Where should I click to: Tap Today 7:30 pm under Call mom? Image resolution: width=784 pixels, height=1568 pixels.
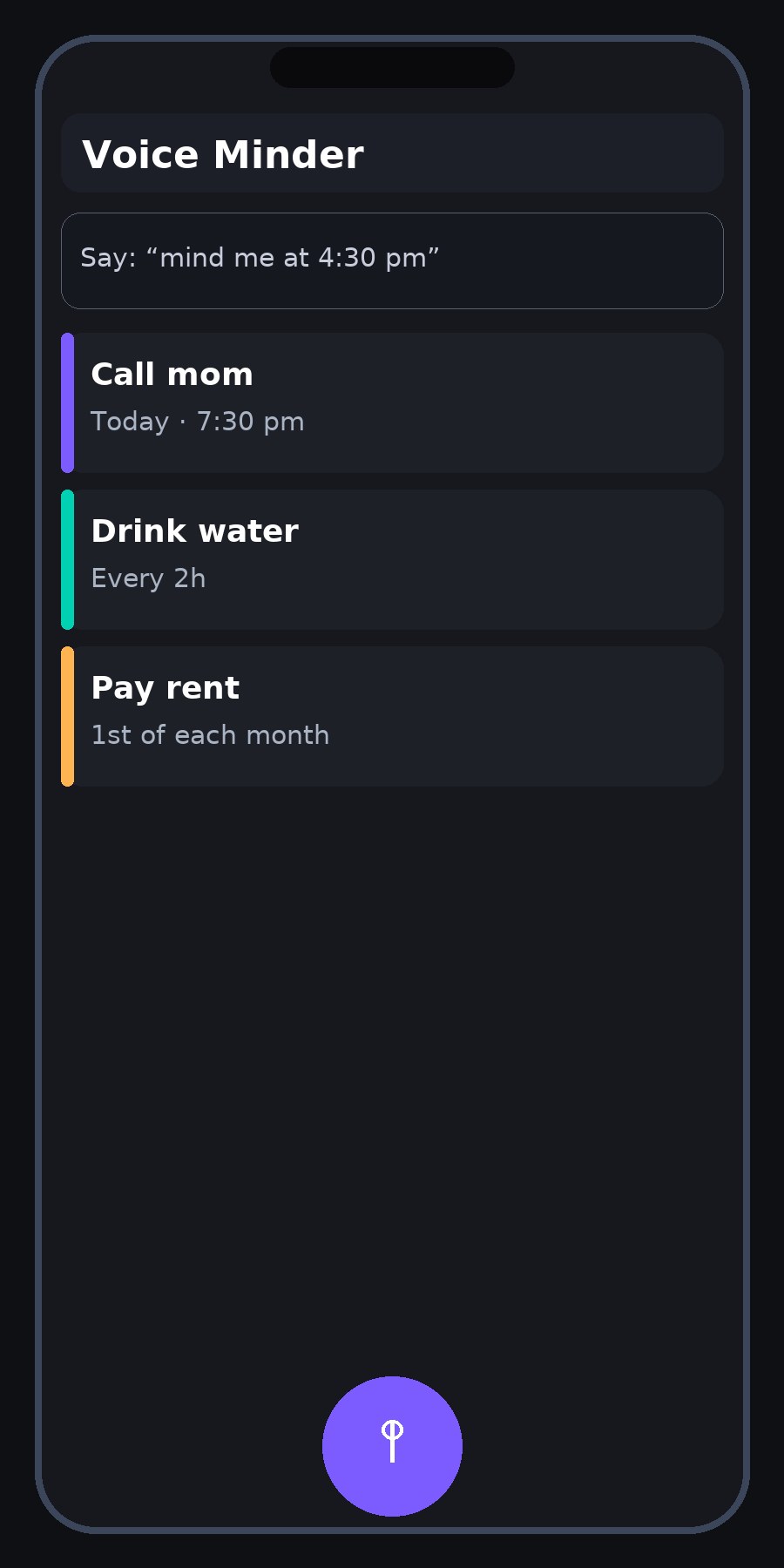point(198,421)
